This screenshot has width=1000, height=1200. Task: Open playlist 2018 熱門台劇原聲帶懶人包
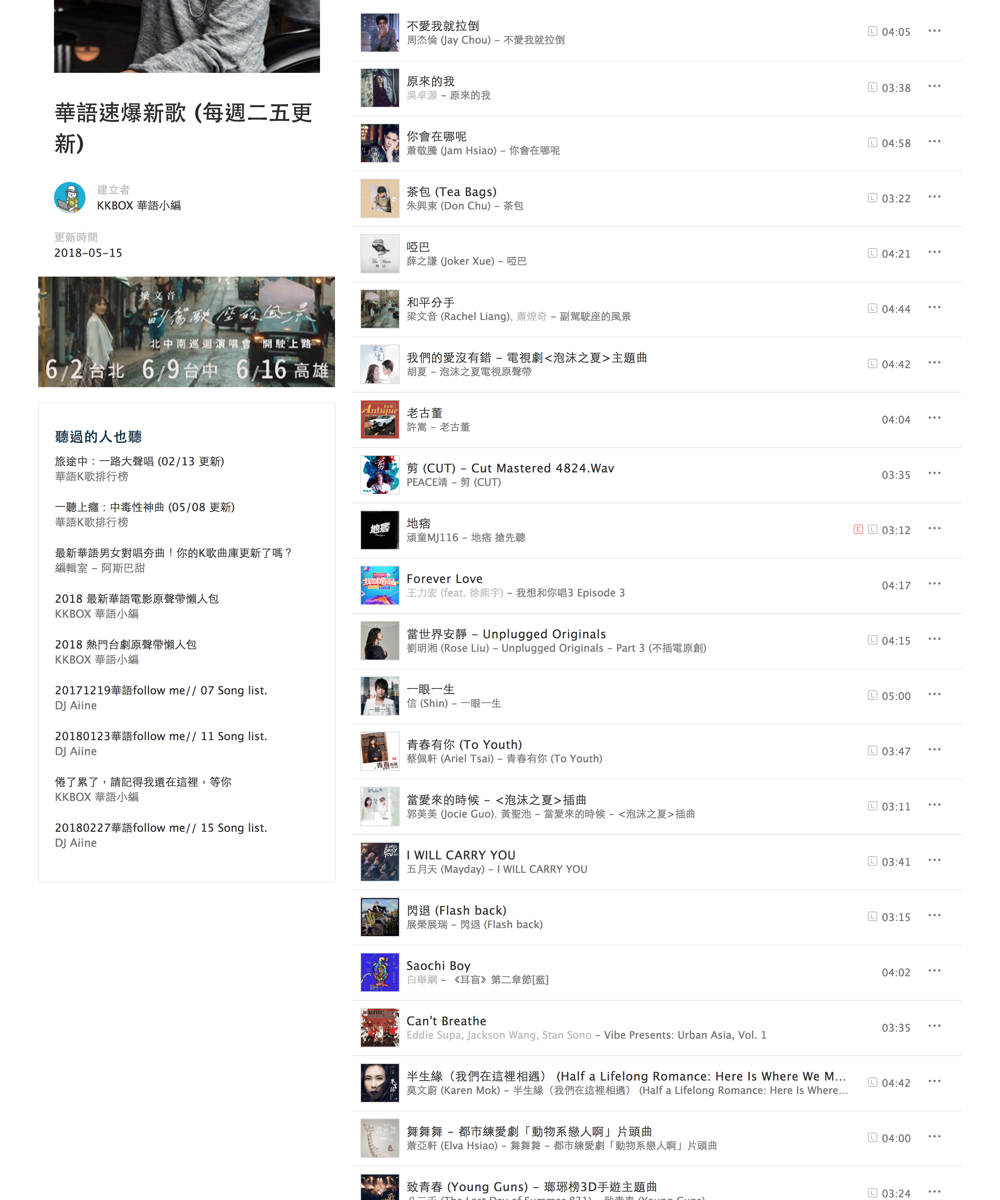[x=125, y=645]
